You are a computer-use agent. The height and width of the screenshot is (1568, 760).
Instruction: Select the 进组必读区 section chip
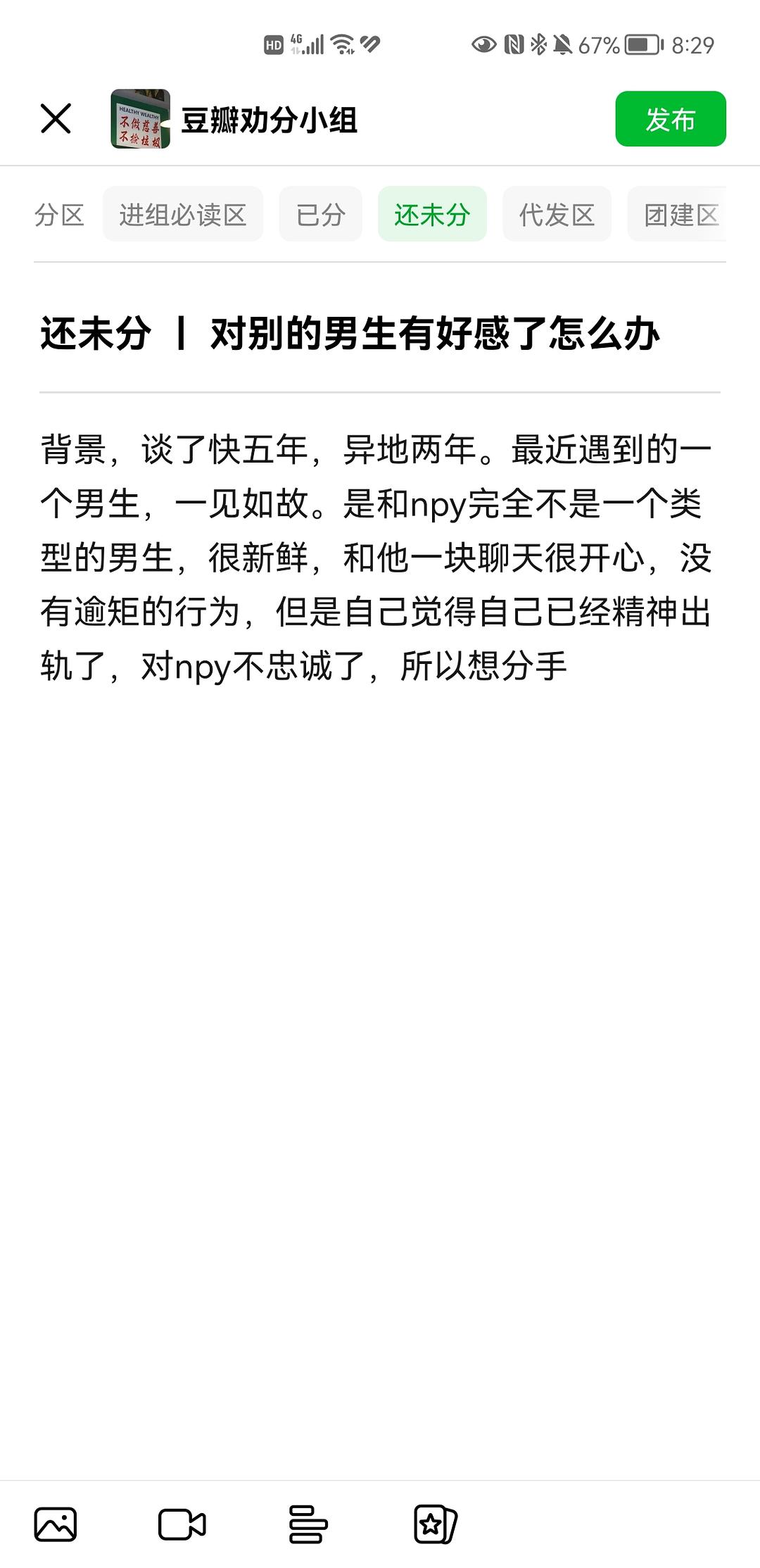183,214
